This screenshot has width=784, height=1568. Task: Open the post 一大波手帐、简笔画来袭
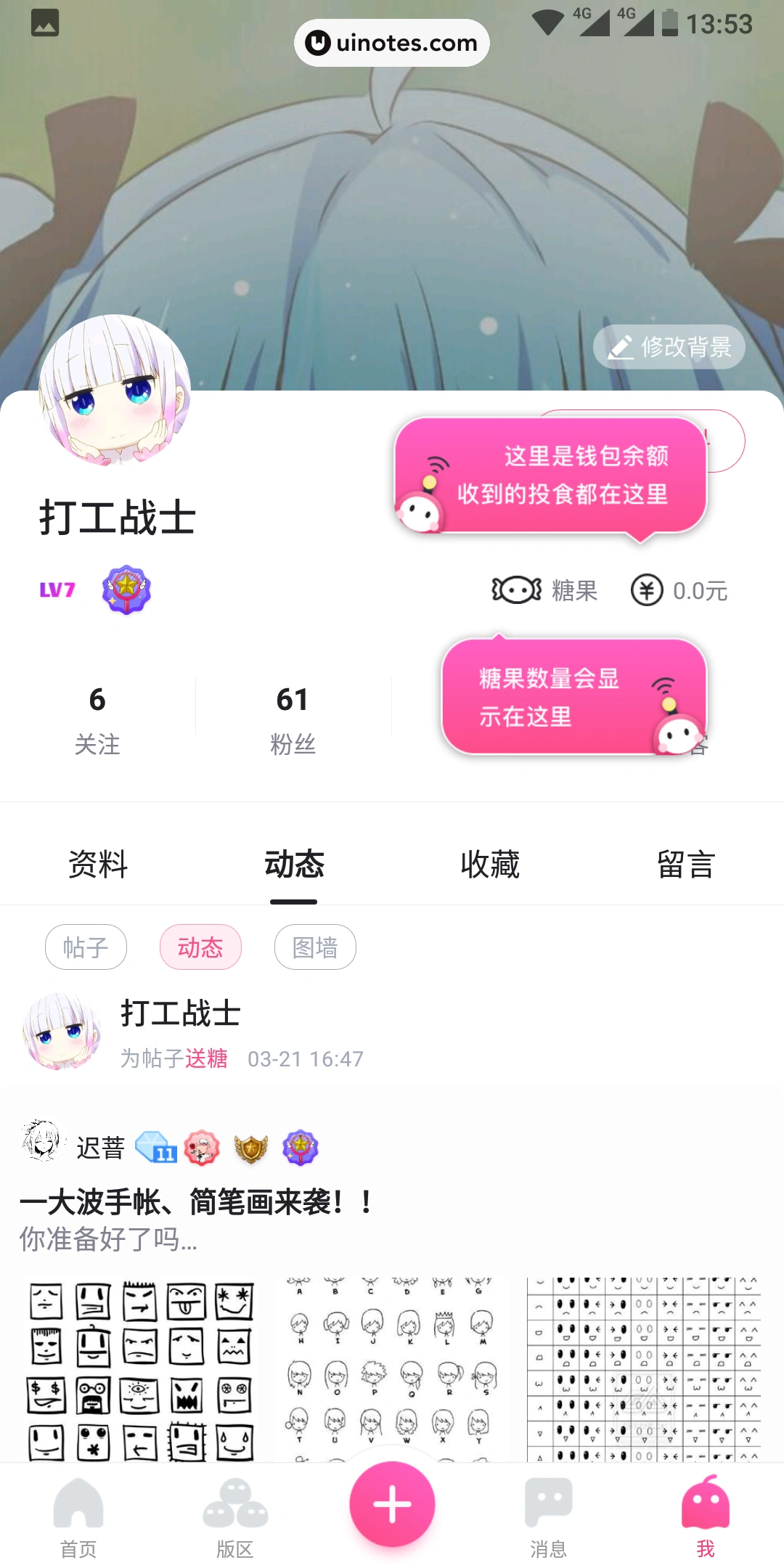(196, 1202)
